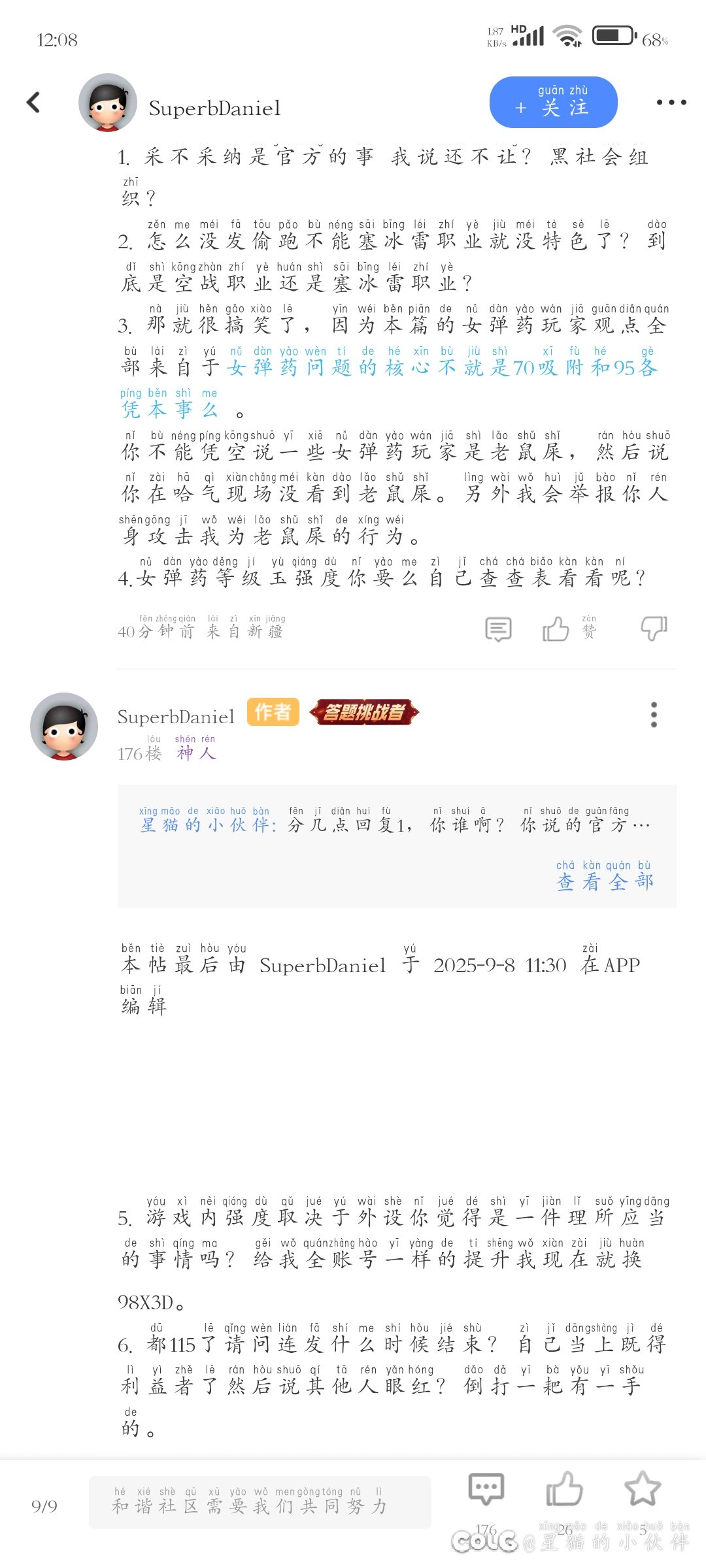706x1568 pixels.
Task: Go back using the top-left arrow
Action: [x=34, y=103]
